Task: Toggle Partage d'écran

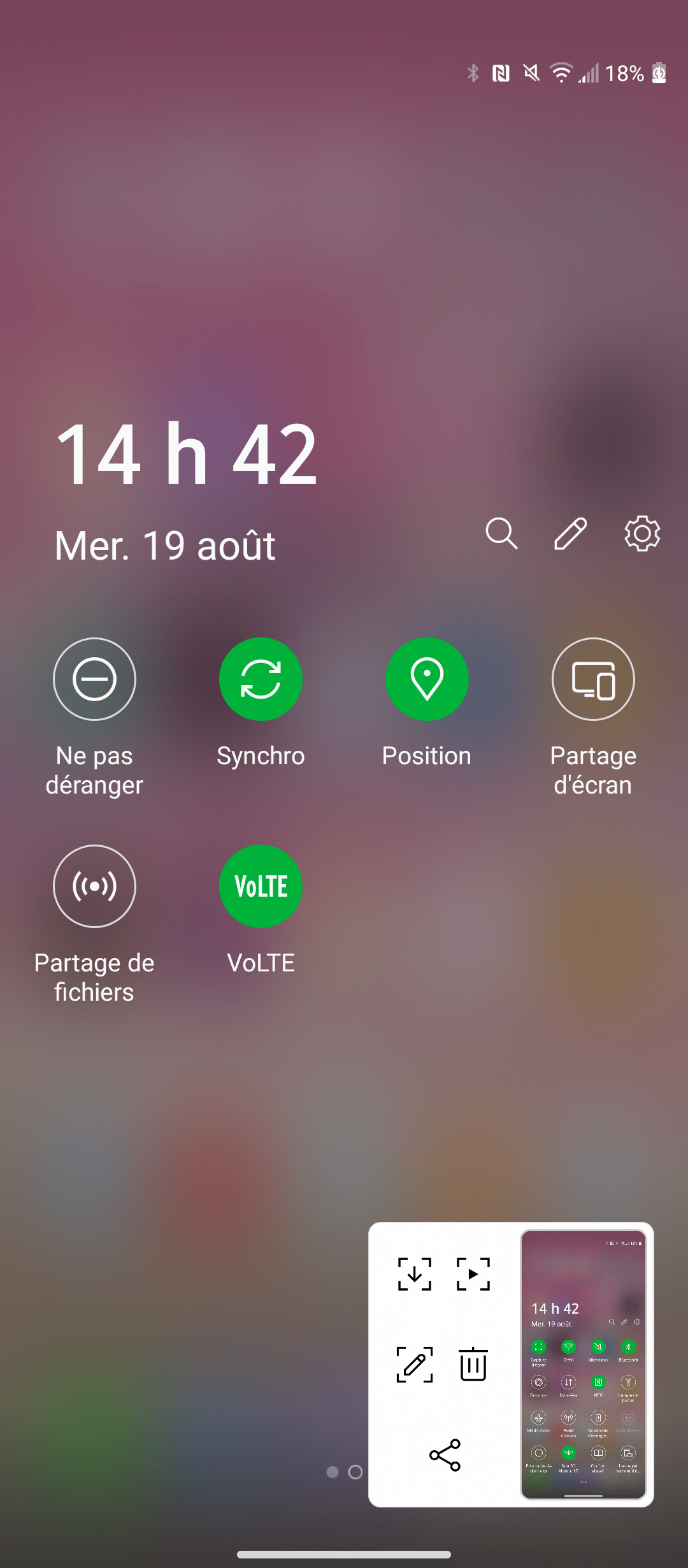Action: click(593, 679)
